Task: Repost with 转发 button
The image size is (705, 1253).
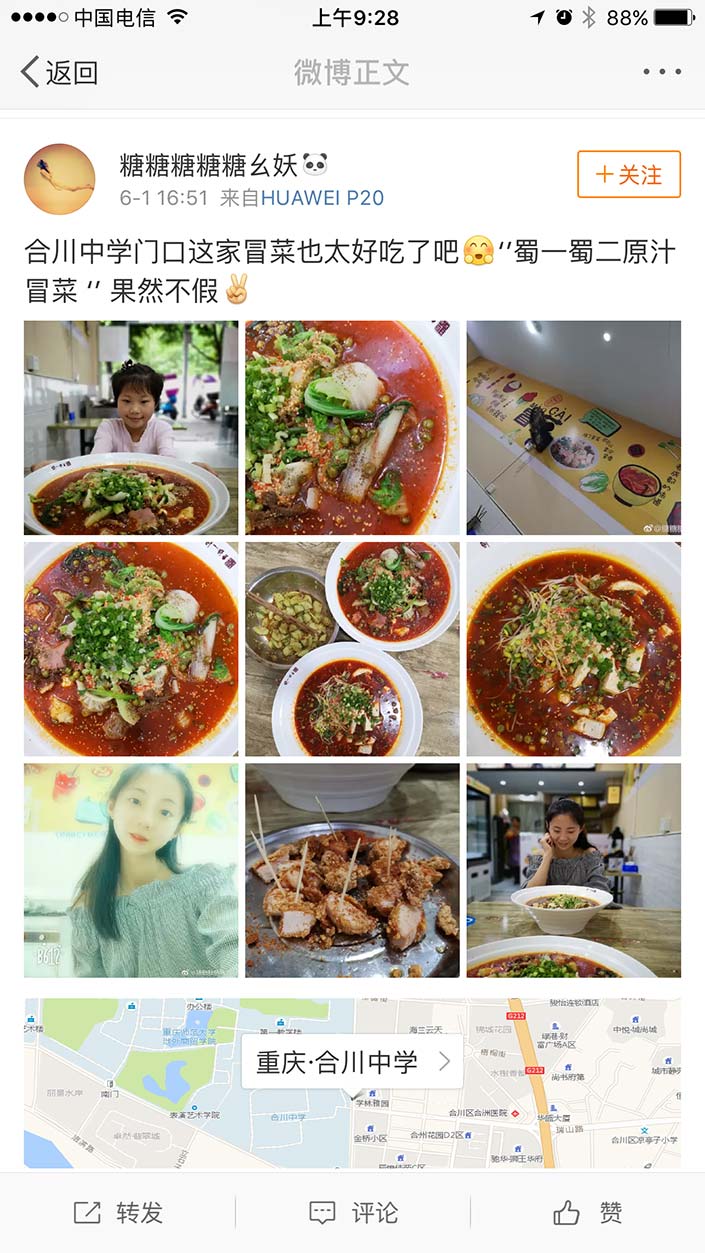Action: click(x=118, y=1213)
